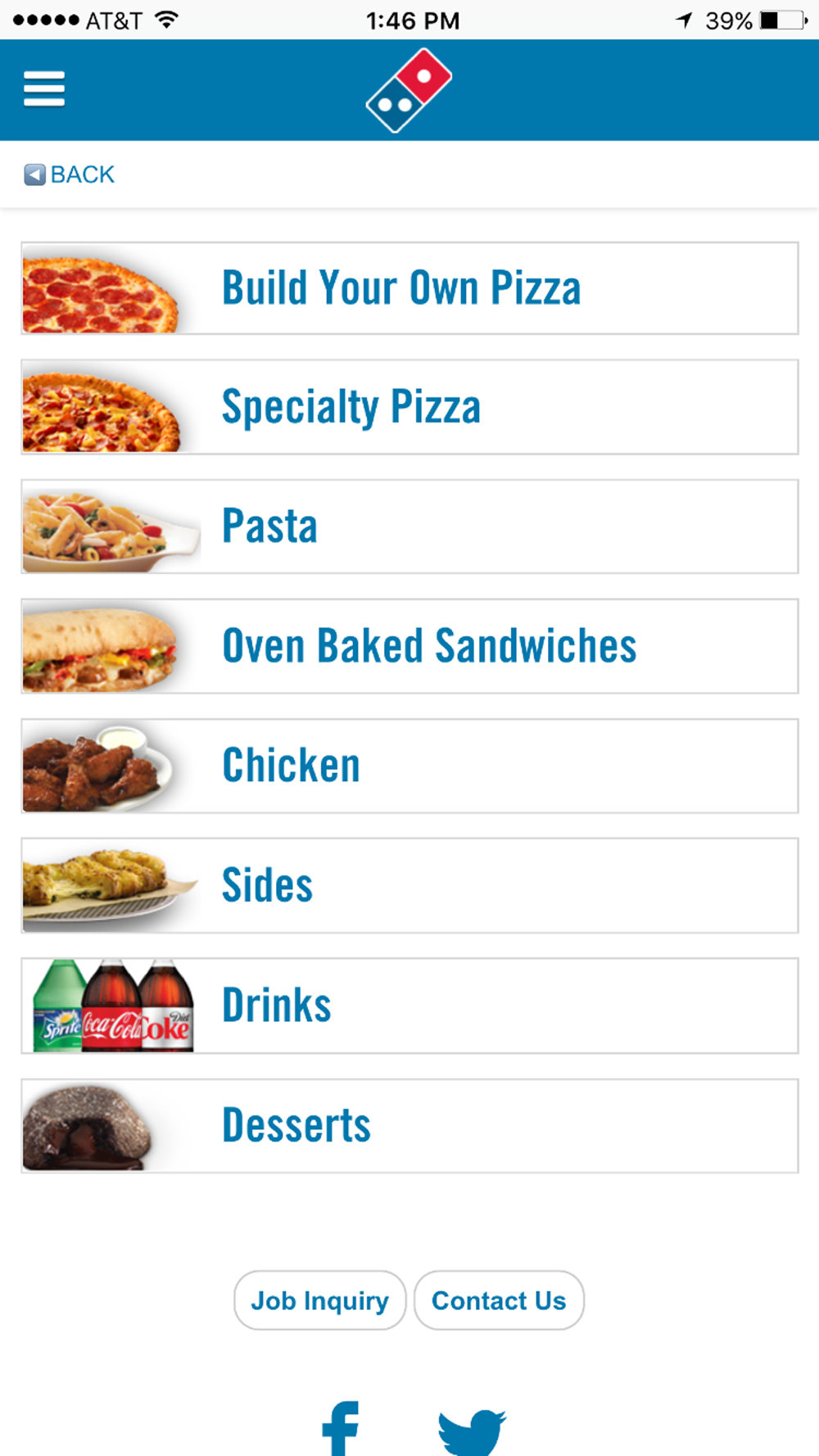This screenshot has height=1456, width=819.
Task: Tap the Job Inquiry button
Action: click(x=319, y=1300)
